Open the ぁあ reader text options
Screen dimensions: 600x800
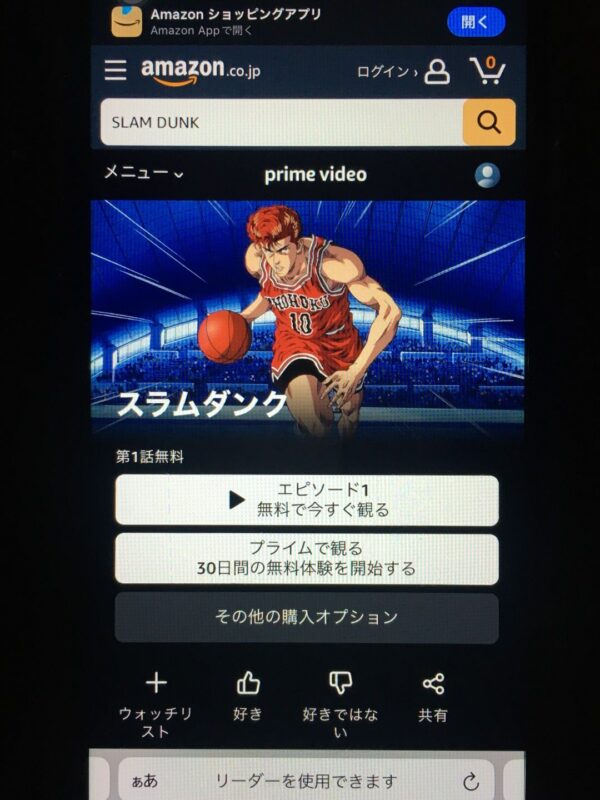point(143,782)
